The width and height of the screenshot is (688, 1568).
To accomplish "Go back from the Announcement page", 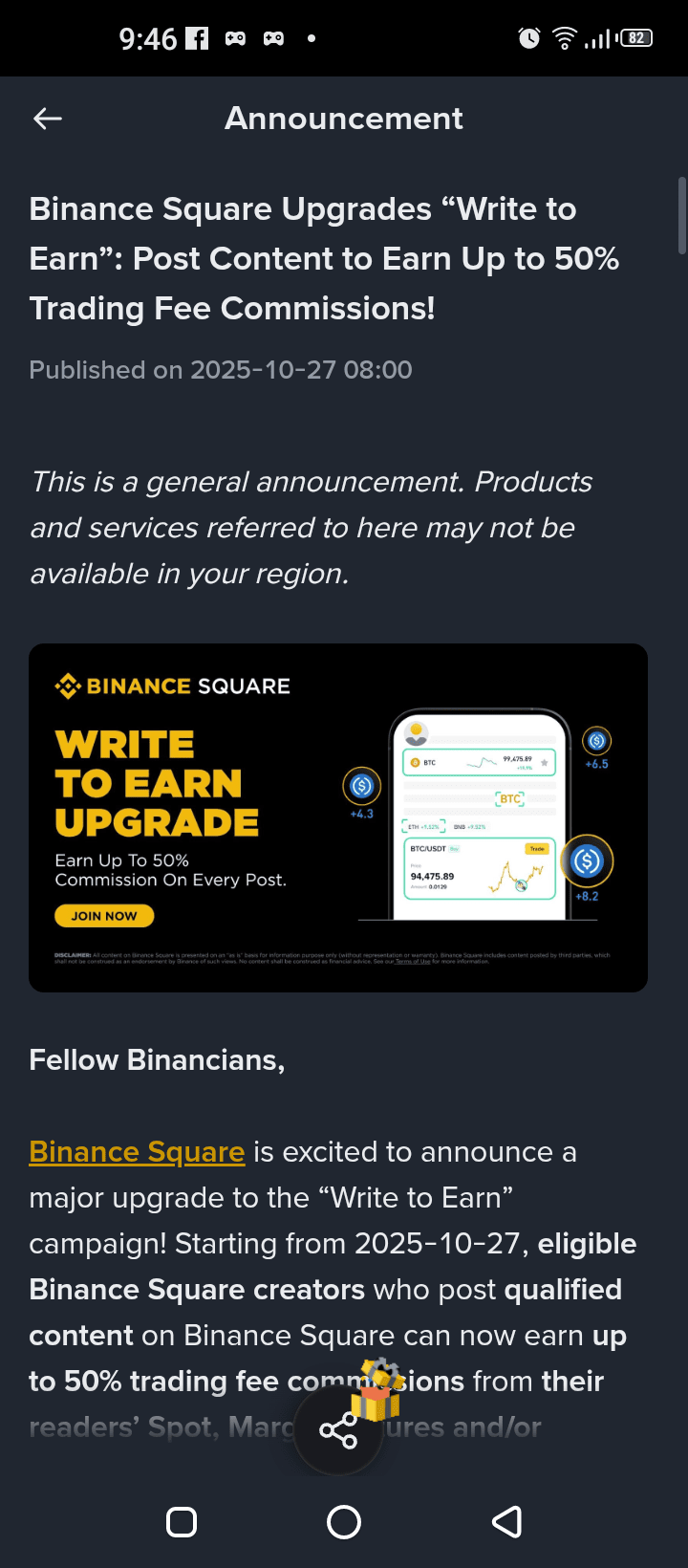I will pos(48,119).
